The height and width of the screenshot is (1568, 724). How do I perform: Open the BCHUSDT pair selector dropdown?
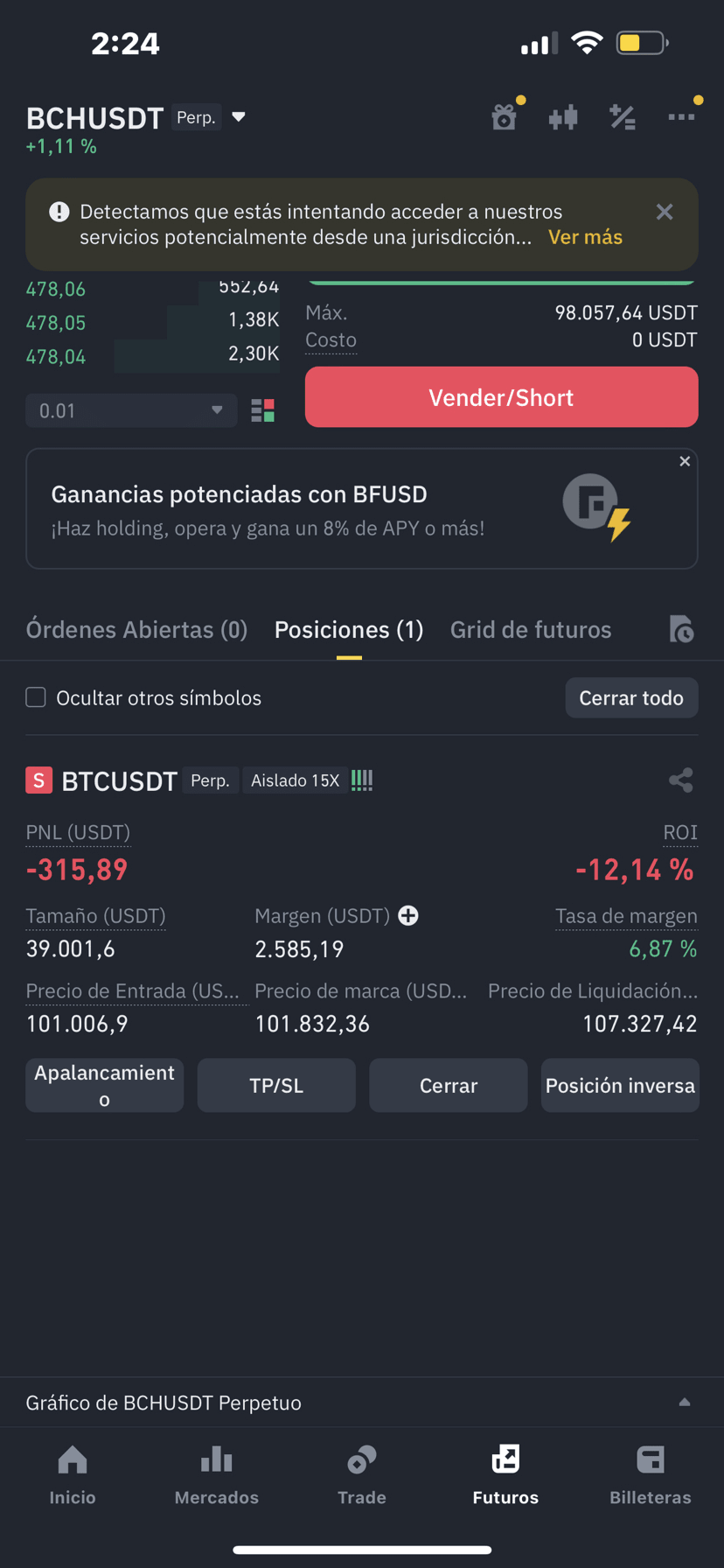coord(238,117)
